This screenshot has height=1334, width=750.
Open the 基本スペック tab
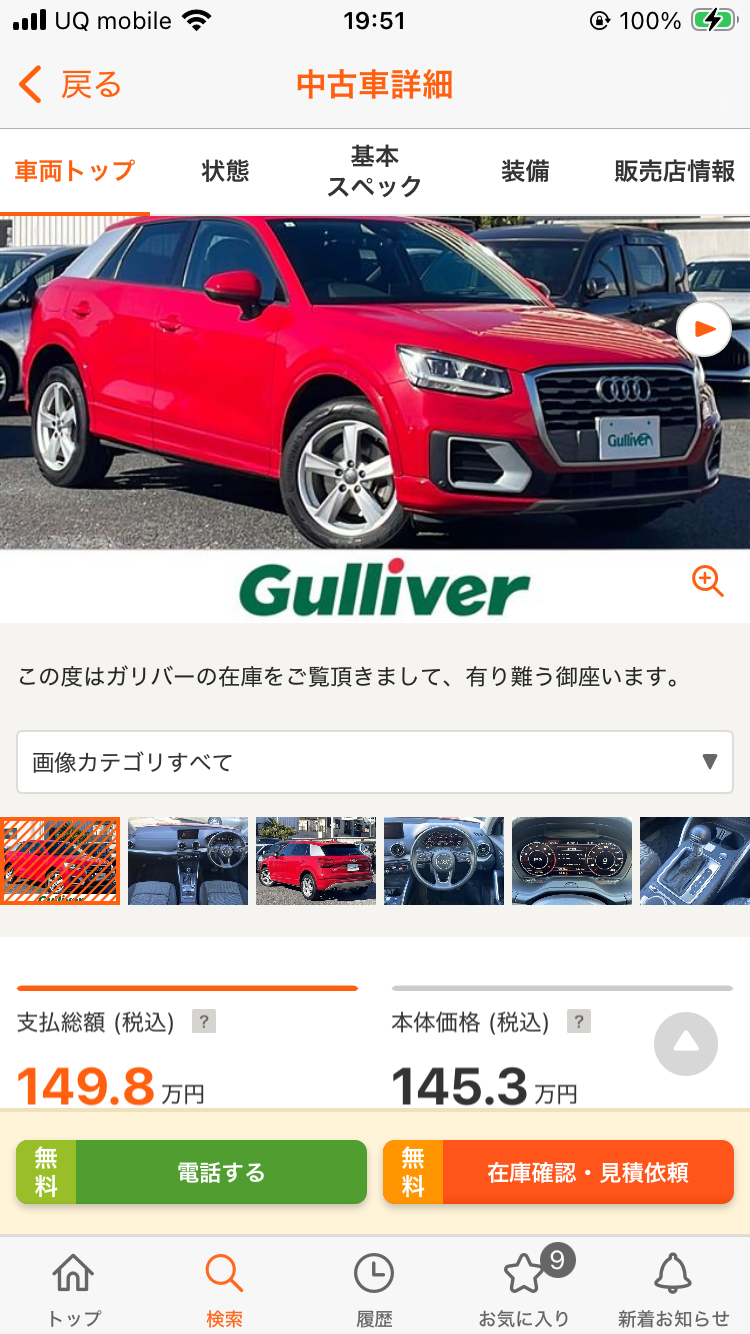click(374, 170)
